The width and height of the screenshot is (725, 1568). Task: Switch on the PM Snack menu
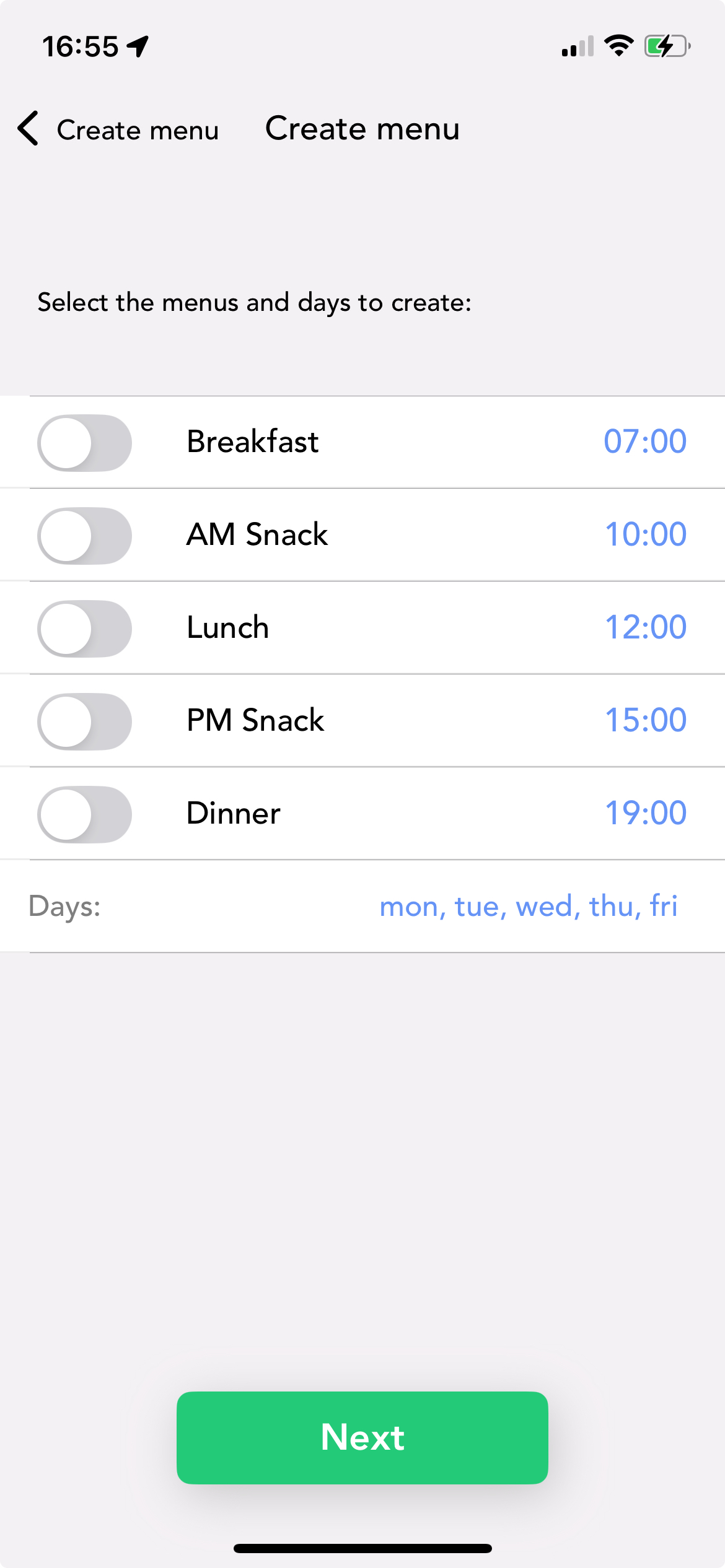tap(85, 721)
